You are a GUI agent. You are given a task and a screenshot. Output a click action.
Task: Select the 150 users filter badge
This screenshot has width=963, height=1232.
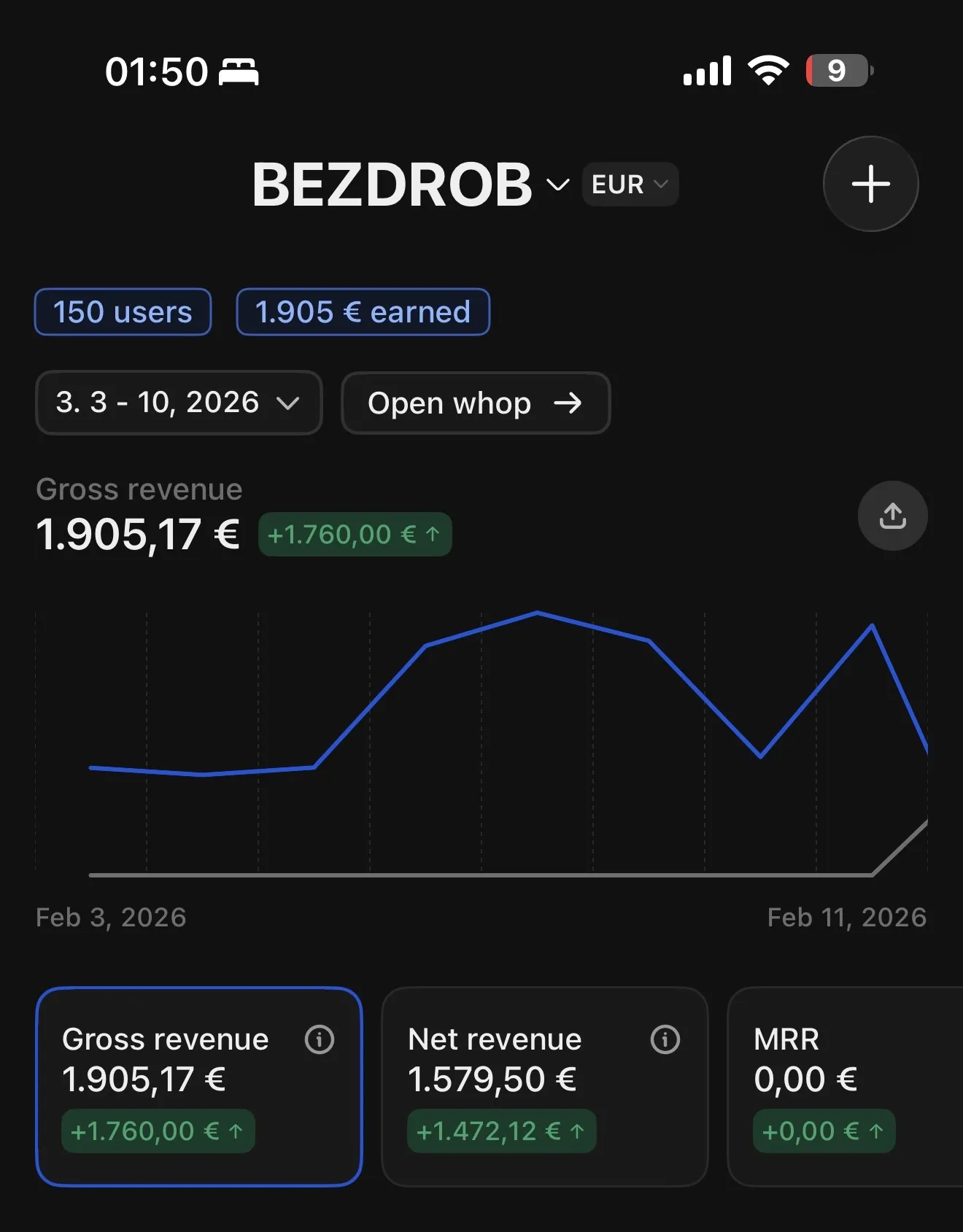(122, 311)
